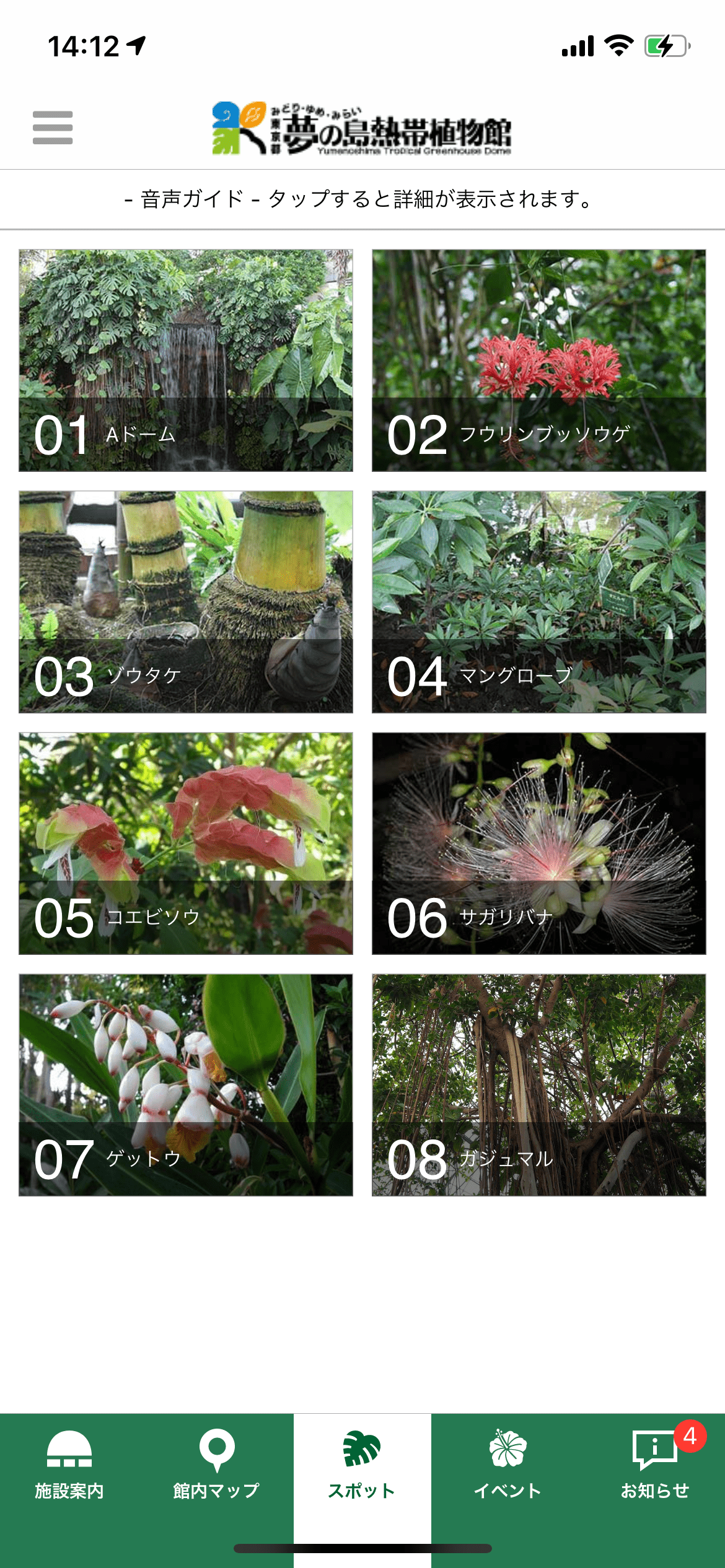View the 08 ガジュマル spot
The height and width of the screenshot is (1568, 725).
[x=538, y=1085]
